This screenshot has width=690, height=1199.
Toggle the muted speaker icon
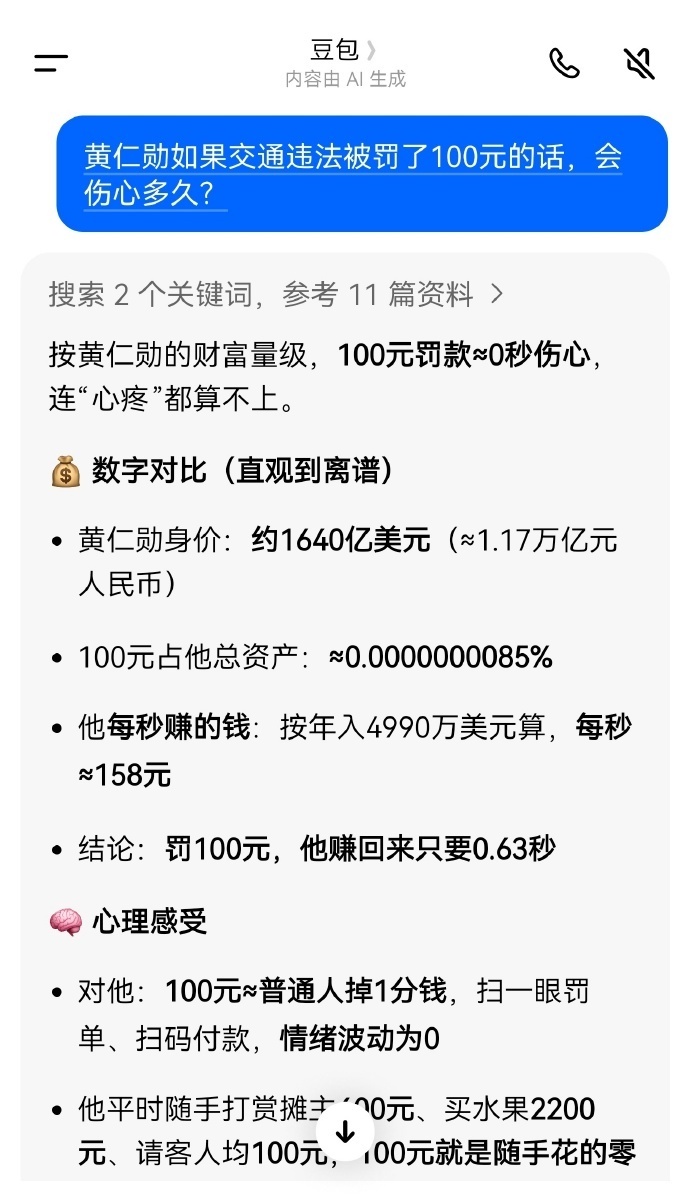pos(639,63)
